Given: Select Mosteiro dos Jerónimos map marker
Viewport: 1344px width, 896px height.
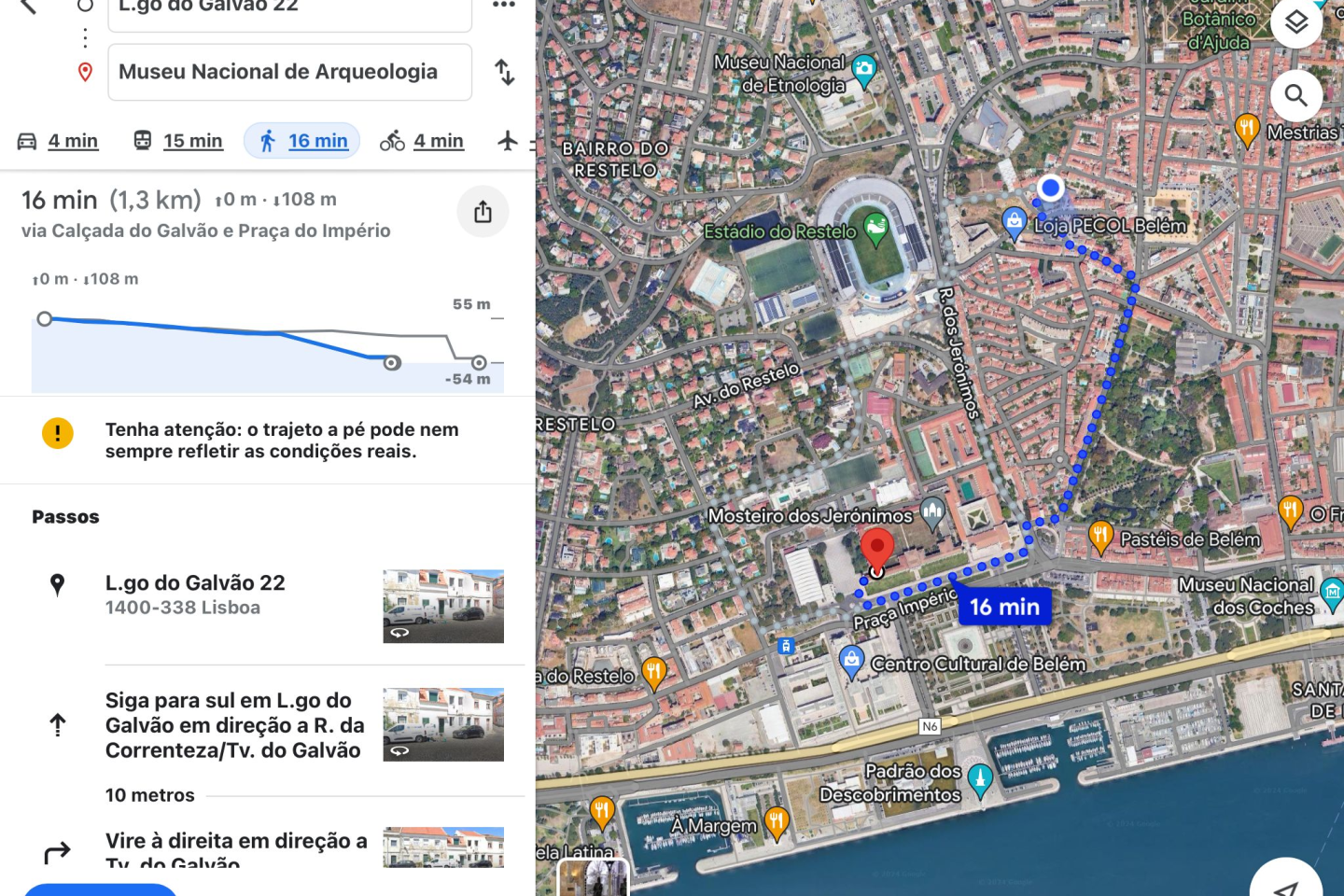Looking at the screenshot, I should point(932,511).
